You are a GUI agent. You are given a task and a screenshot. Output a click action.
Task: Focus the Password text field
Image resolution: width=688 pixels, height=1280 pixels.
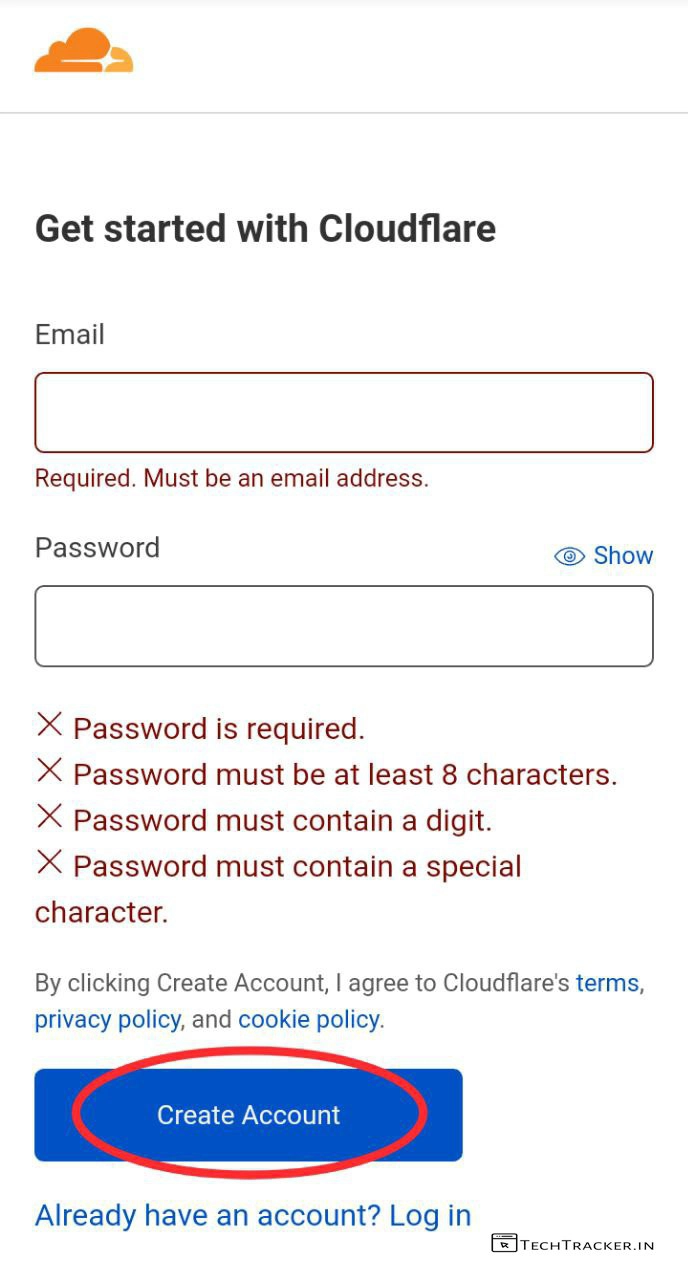[343, 626]
